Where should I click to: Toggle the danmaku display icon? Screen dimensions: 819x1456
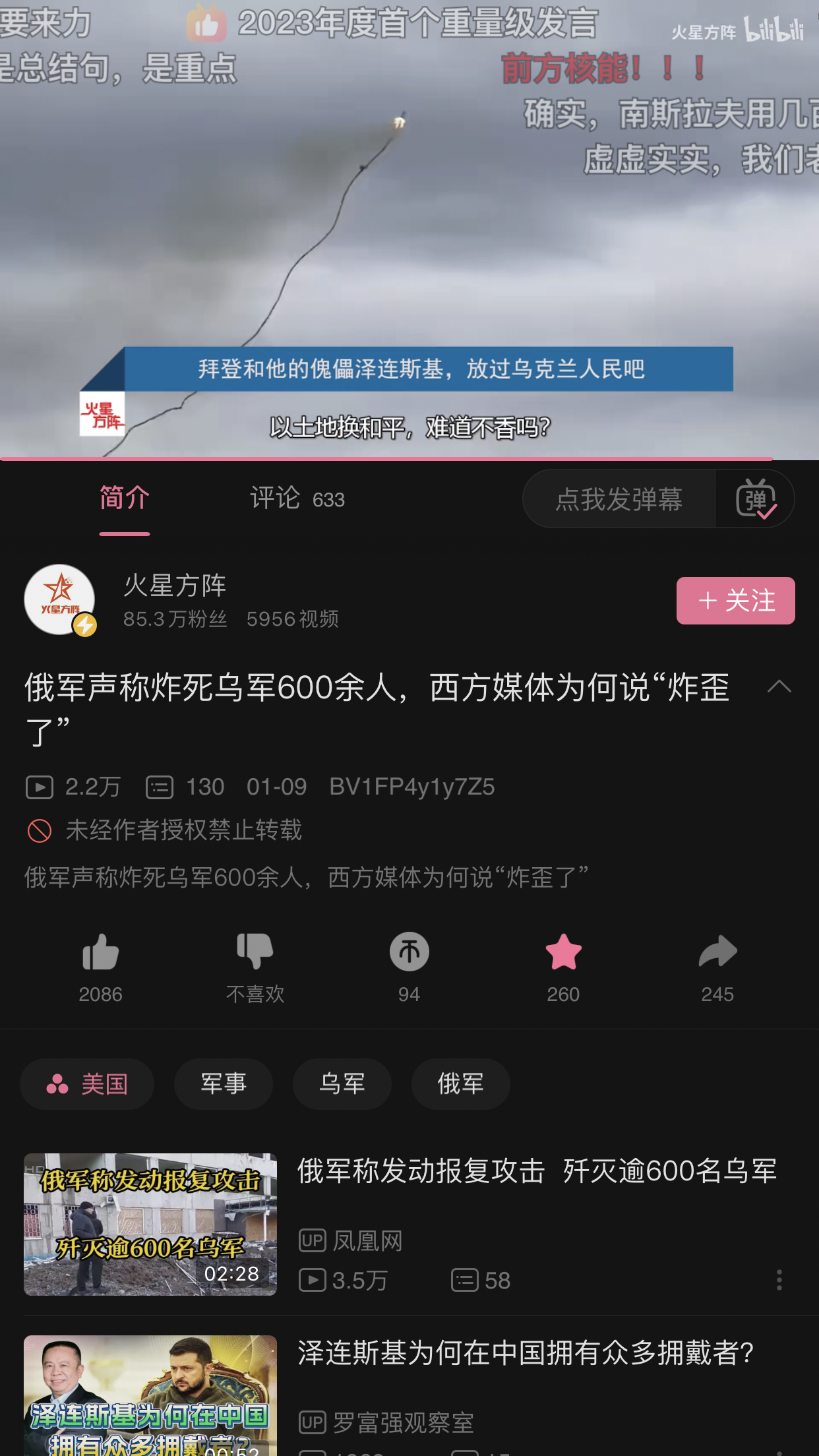tap(756, 499)
